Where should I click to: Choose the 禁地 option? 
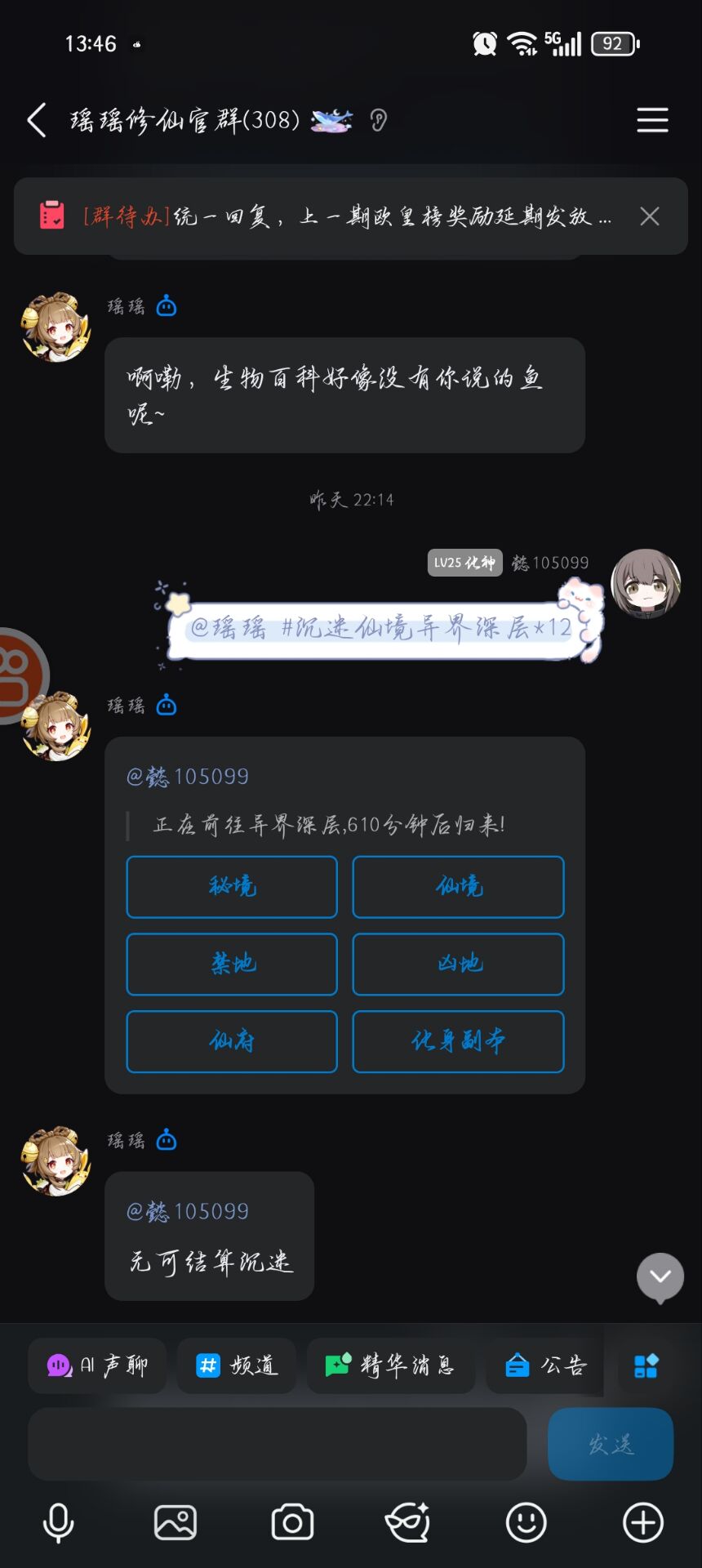[232, 964]
